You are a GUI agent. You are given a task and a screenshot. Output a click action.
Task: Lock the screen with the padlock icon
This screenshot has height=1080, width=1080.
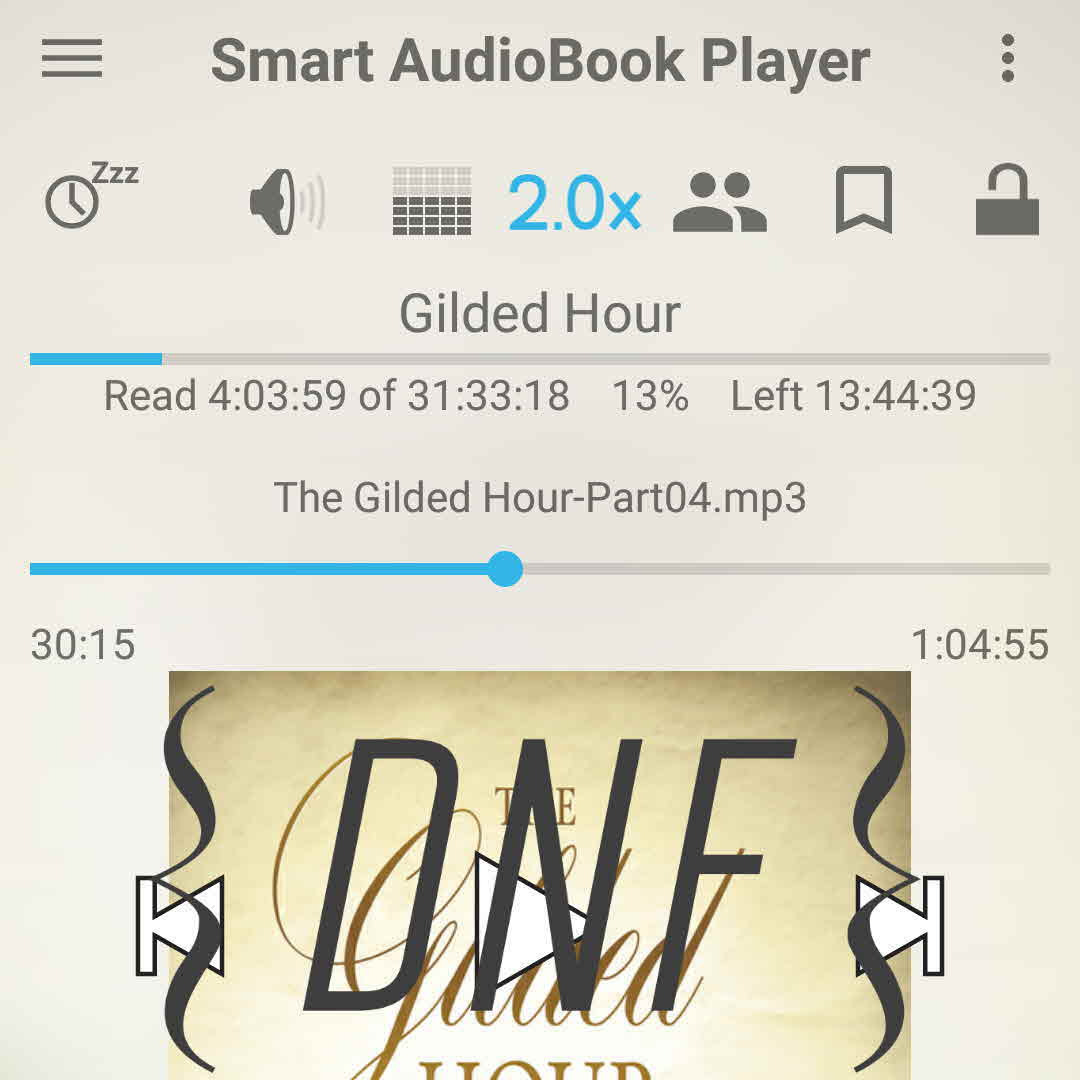pos(1007,200)
